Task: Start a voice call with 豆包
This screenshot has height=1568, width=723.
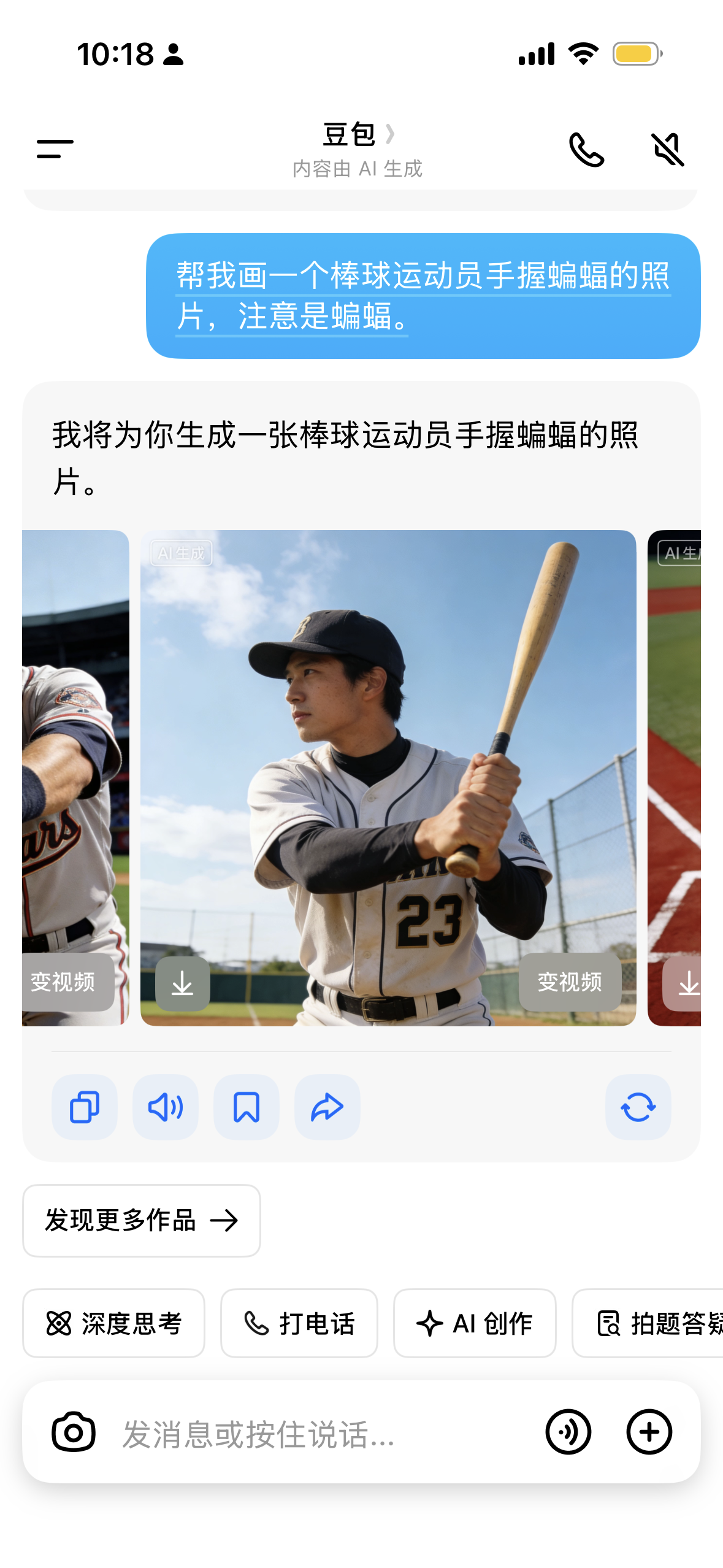Action: click(x=586, y=149)
